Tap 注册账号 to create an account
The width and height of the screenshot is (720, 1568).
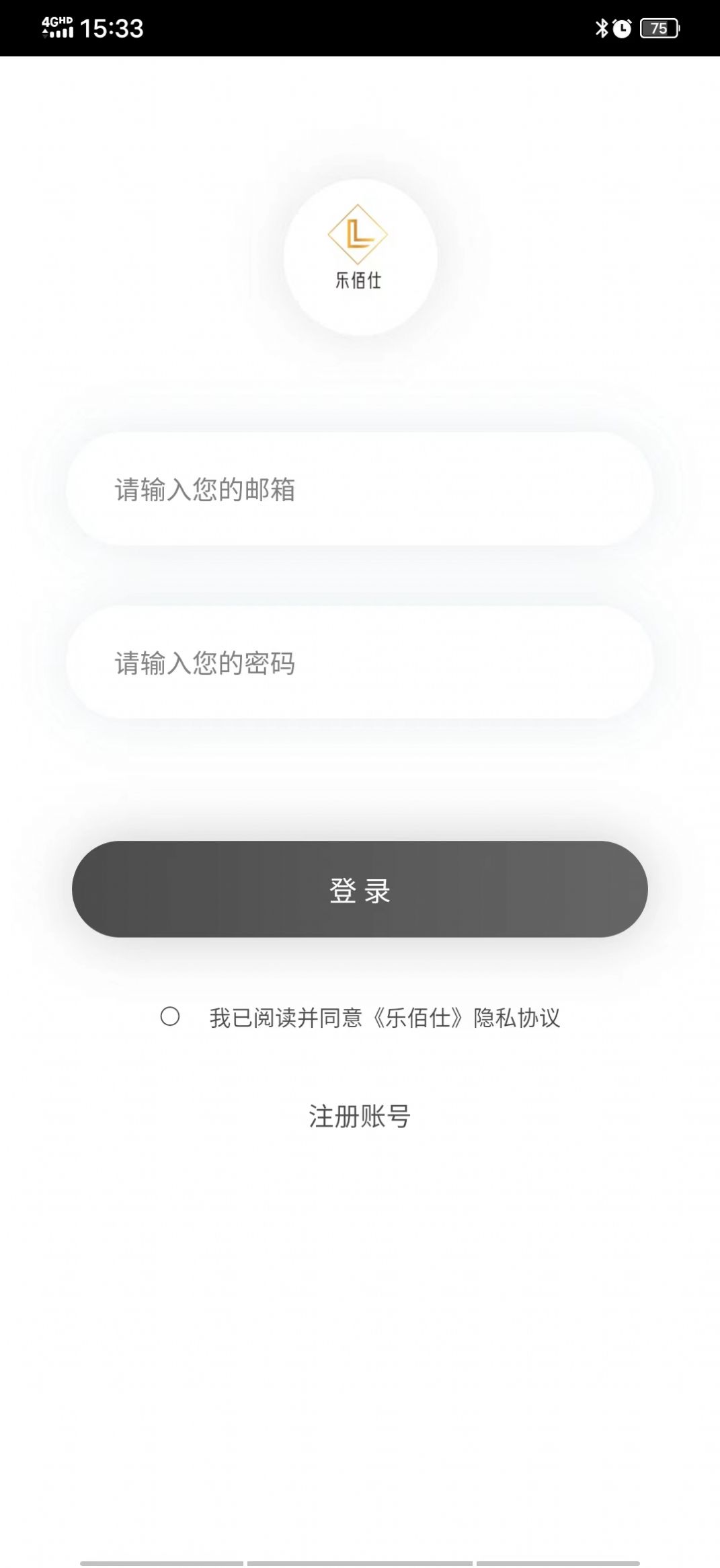360,1113
